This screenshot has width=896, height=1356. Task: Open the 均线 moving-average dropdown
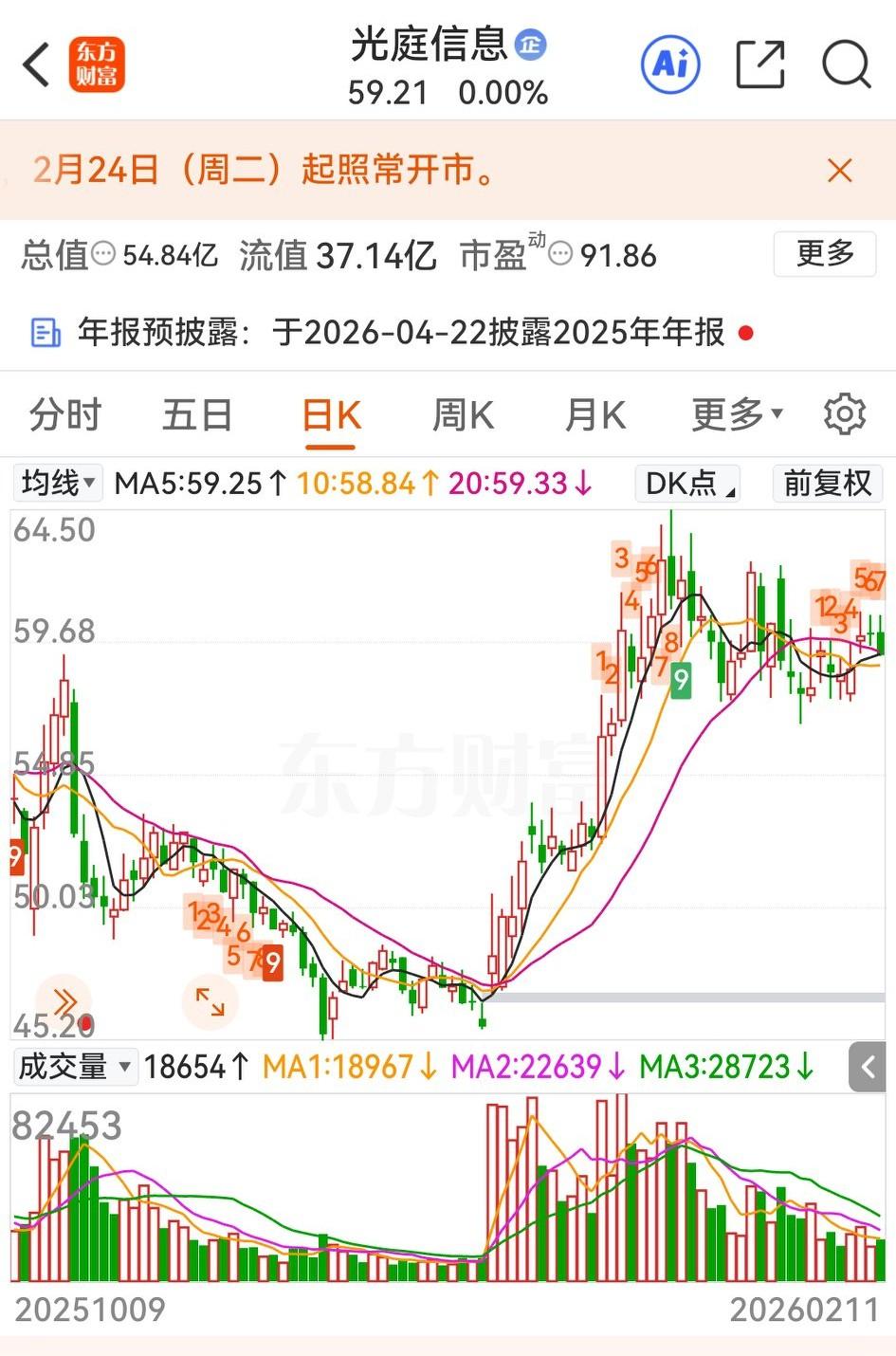56,484
